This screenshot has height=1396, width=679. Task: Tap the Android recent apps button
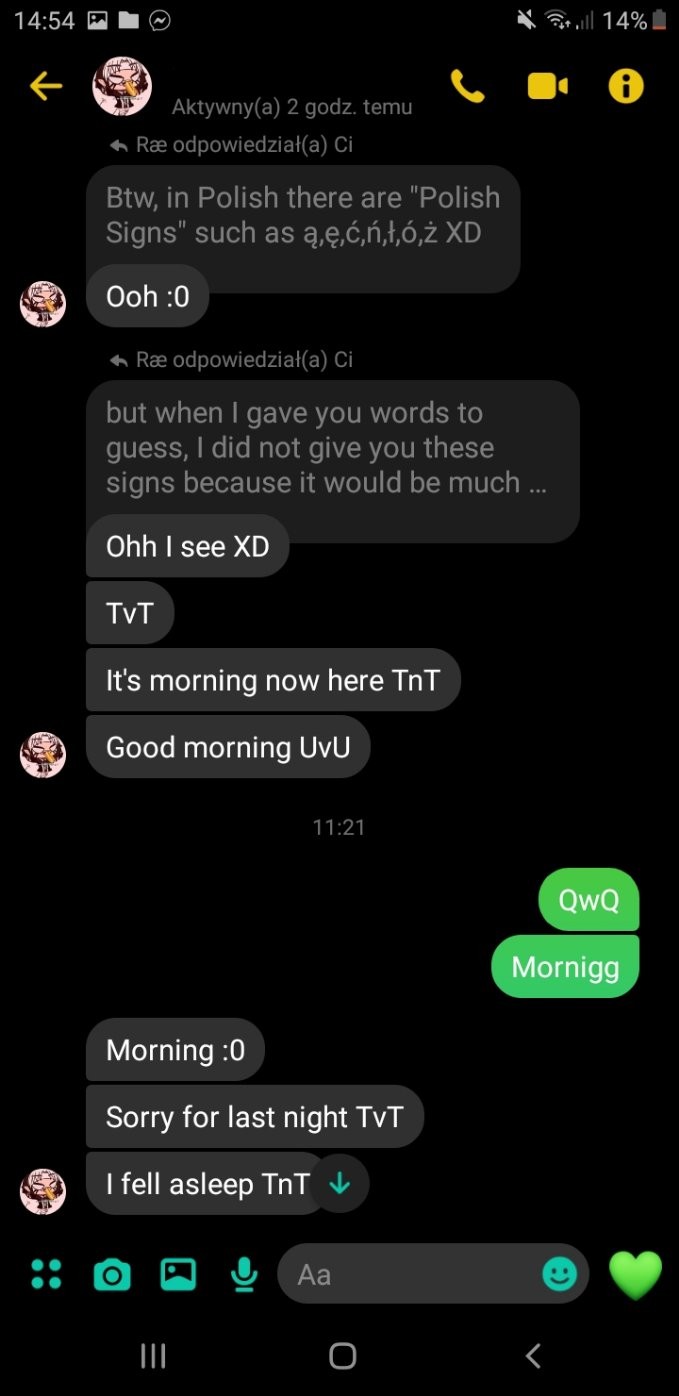(x=152, y=1355)
